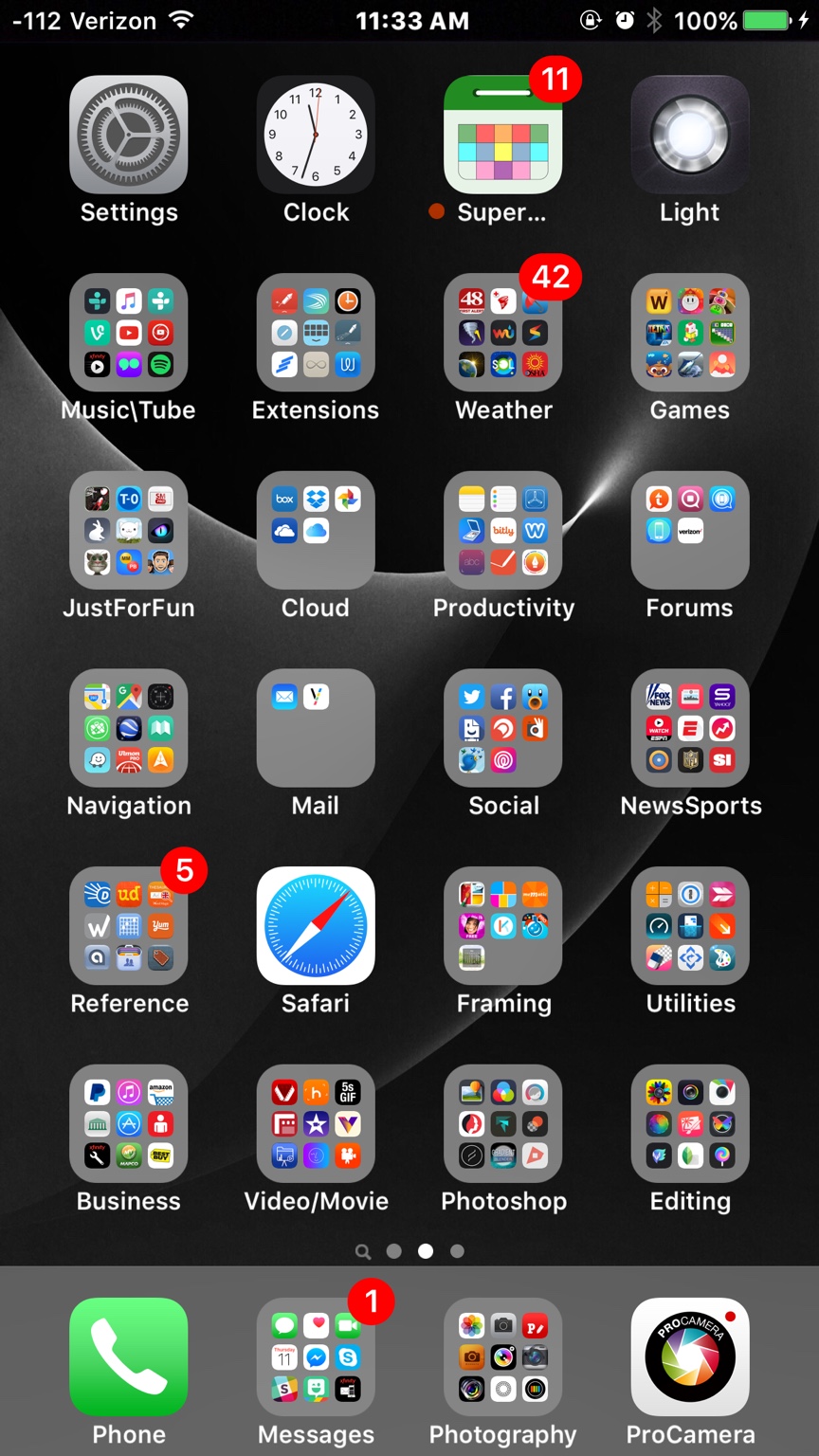Open the Super calendar app
819x1456 pixels.
coord(503,136)
